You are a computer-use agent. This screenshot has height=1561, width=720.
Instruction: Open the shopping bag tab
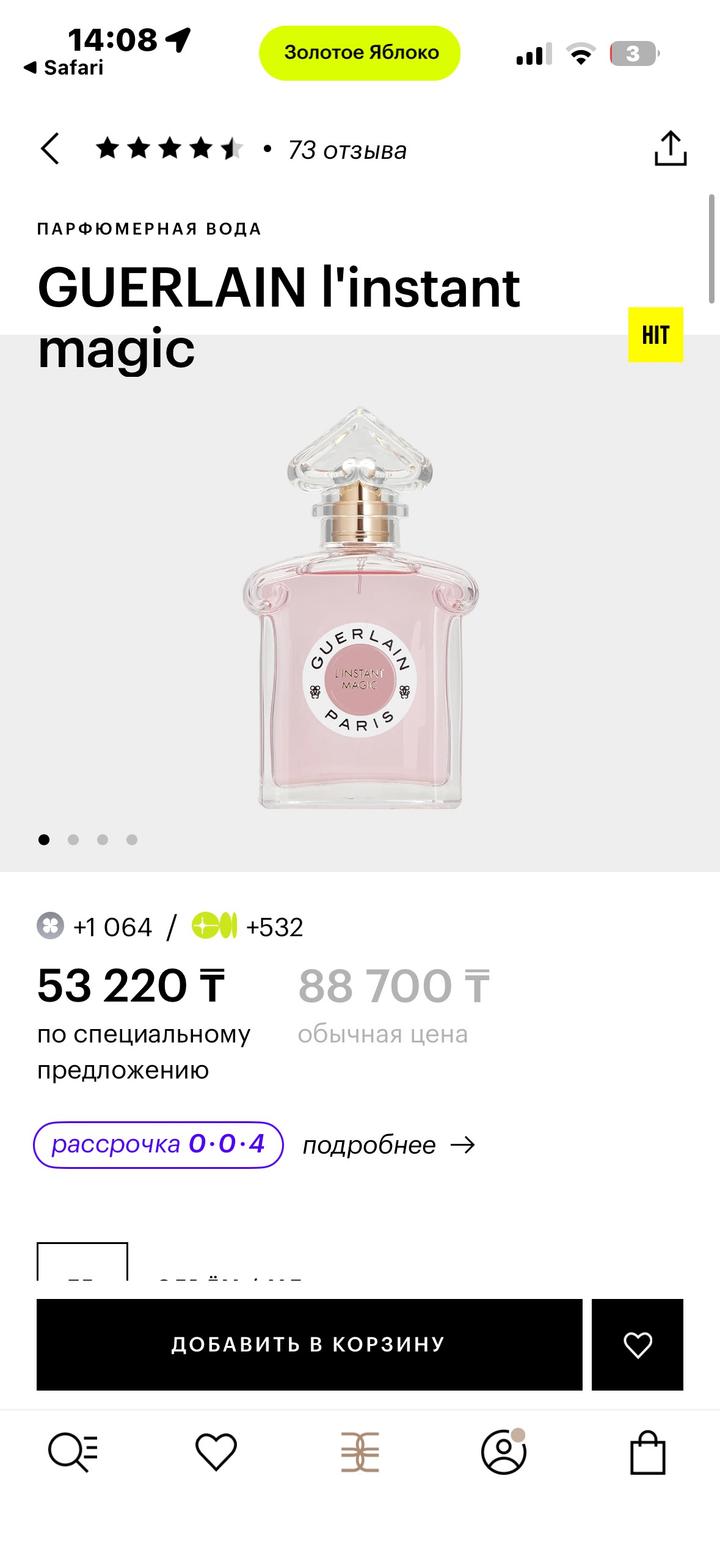pos(647,1452)
